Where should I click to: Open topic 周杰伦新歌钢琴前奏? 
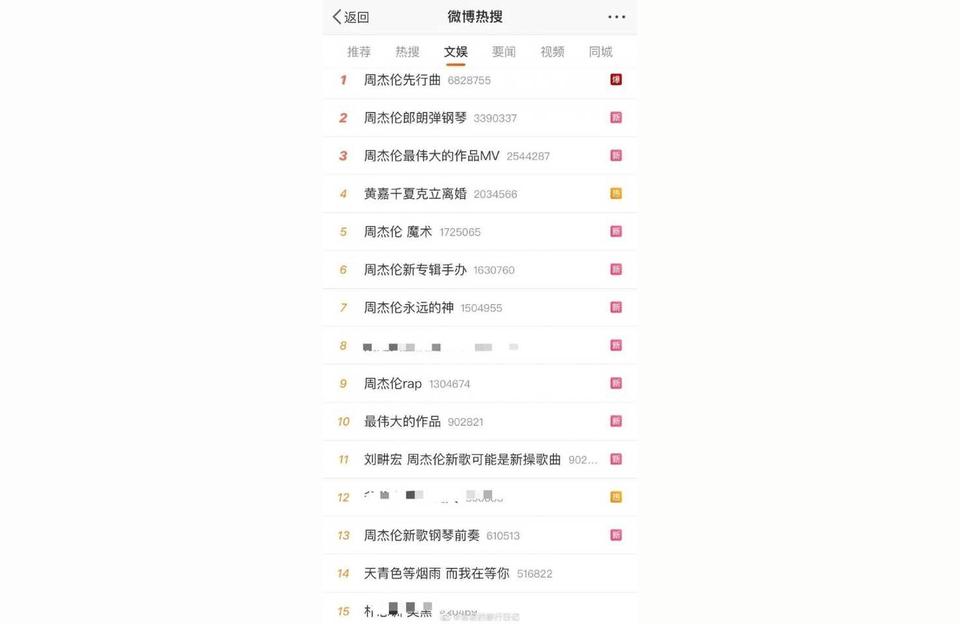pyautogui.click(x=421, y=536)
